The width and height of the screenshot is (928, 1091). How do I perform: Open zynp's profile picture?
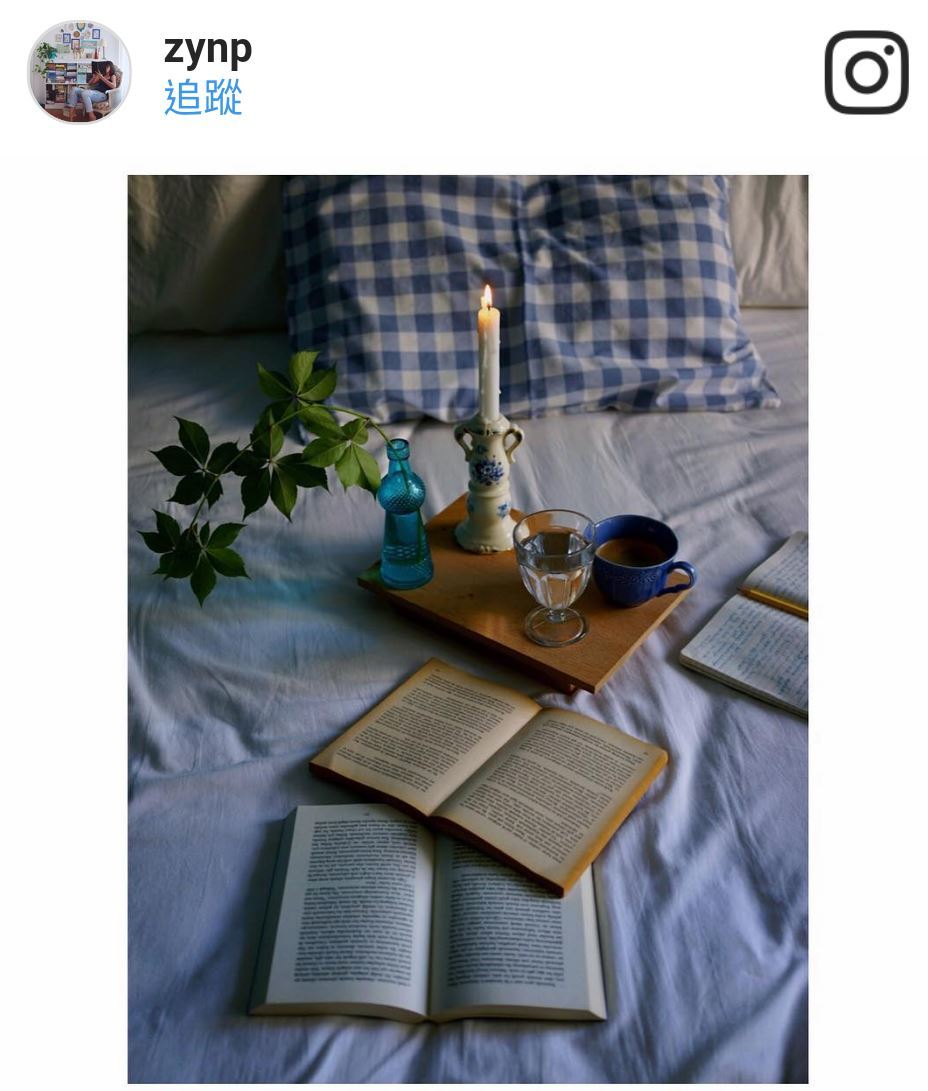coord(79,72)
